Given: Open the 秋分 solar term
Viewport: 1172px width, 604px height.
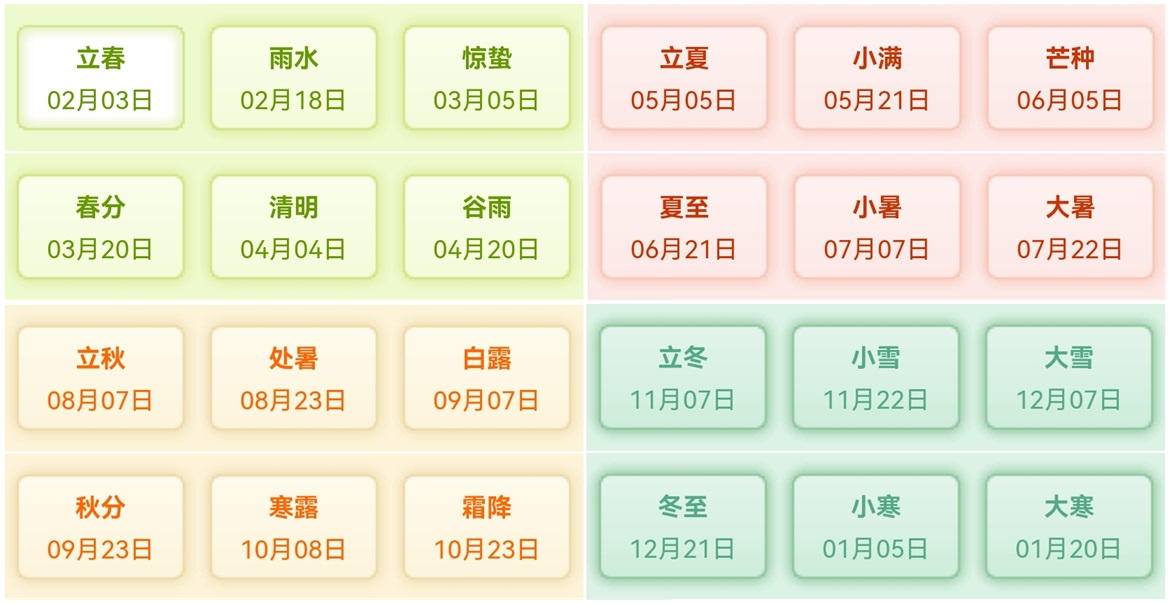Looking at the screenshot, I should [x=100, y=527].
